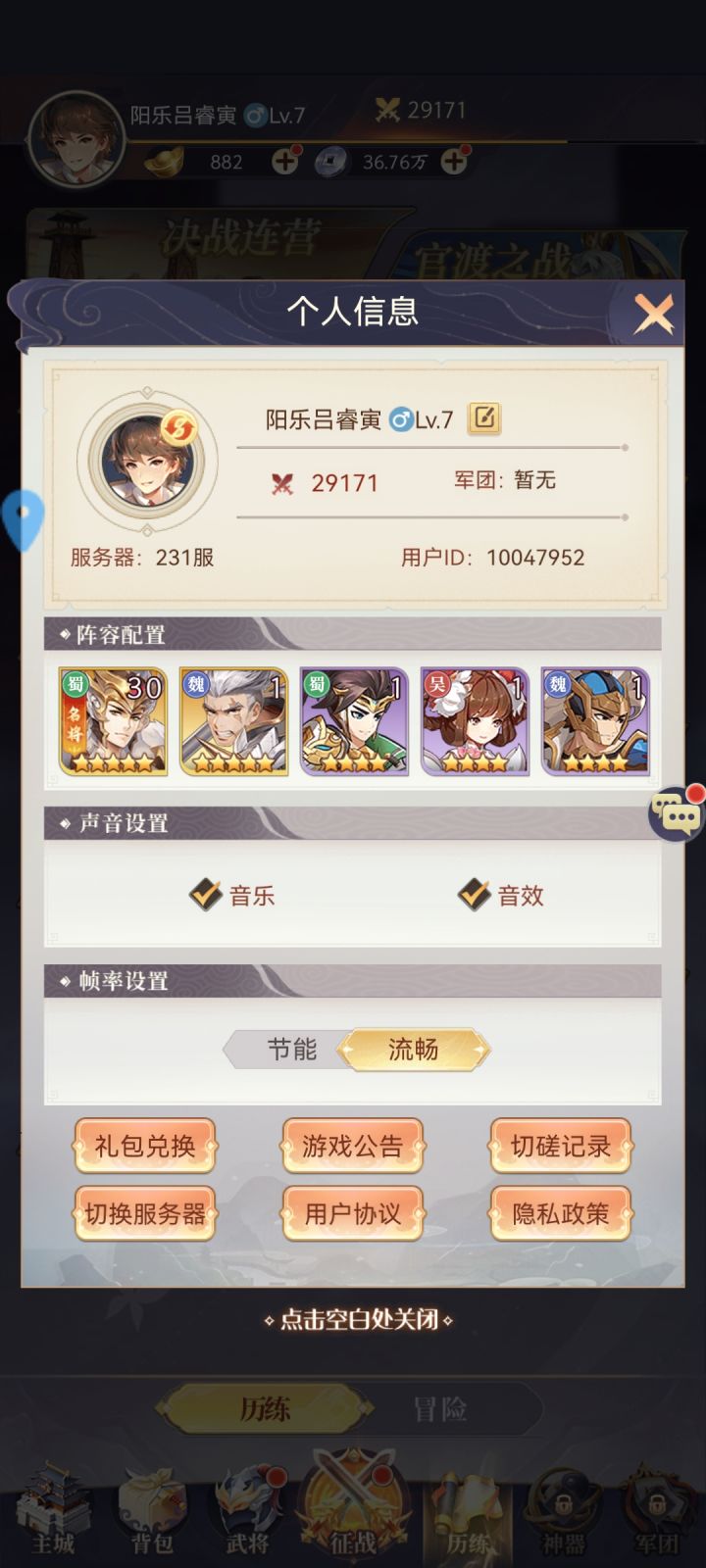The height and width of the screenshot is (1568, 706).
Task: Open the 隐私政策 privacy policy
Action: 561,1213
